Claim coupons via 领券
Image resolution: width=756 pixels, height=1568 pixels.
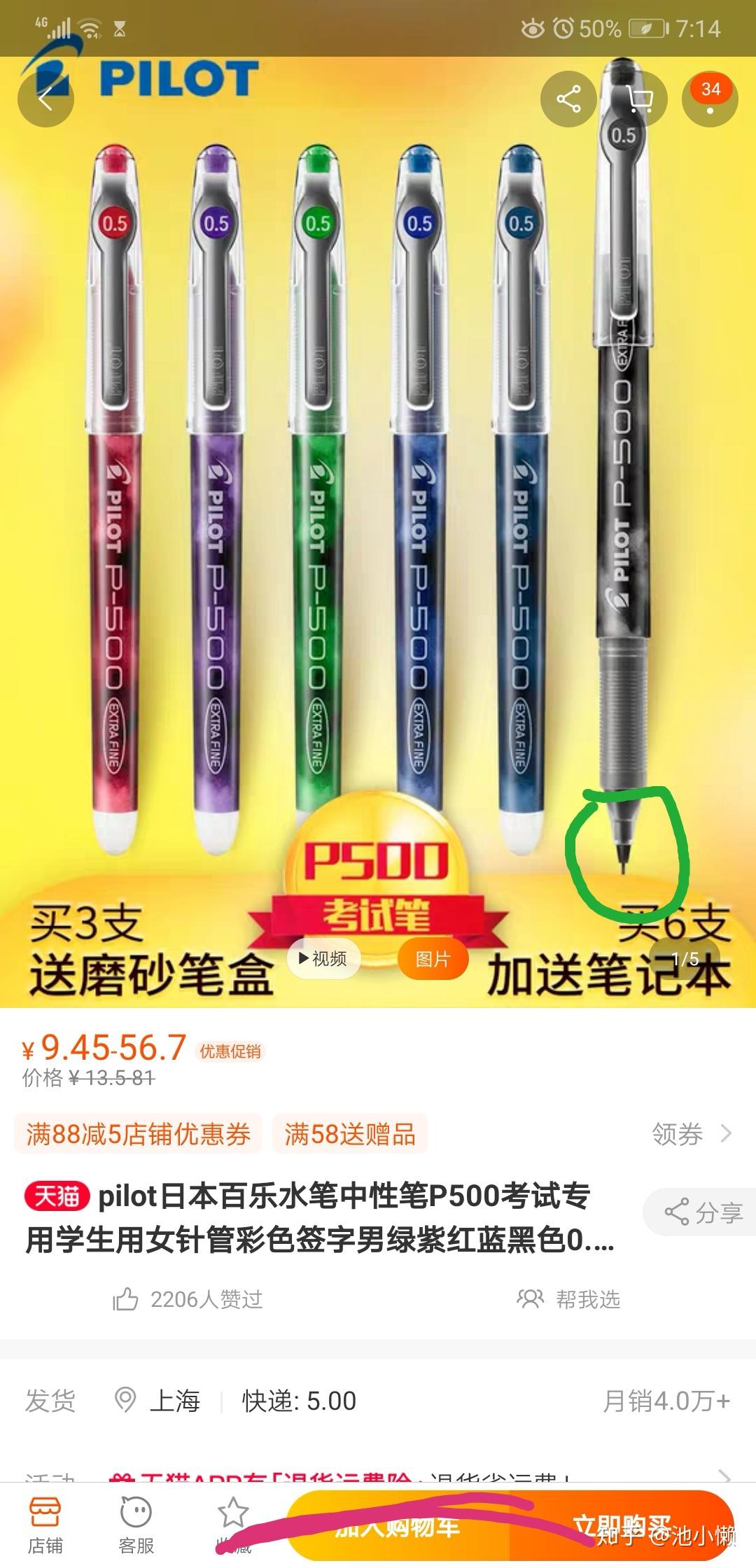click(x=691, y=1133)
